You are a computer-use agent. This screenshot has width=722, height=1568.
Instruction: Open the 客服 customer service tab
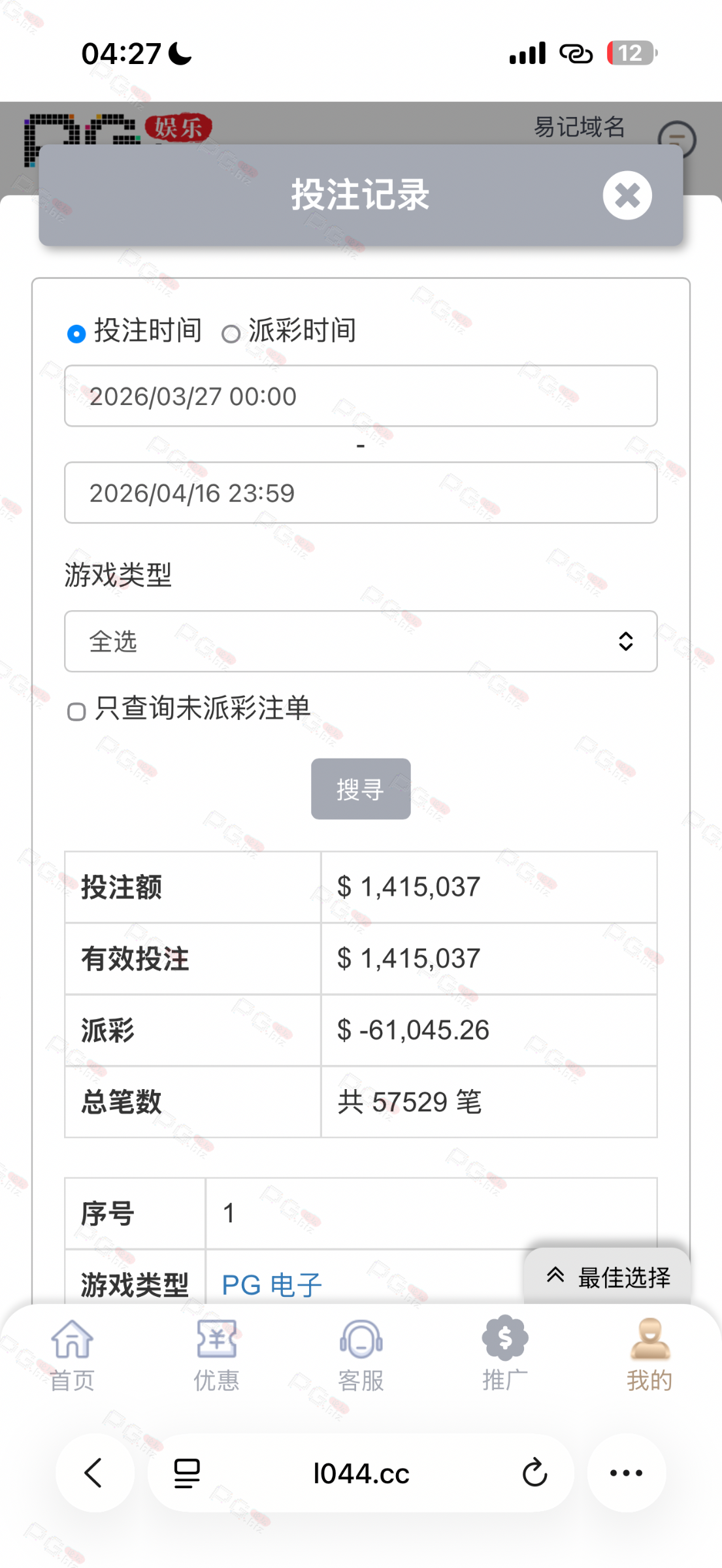point(361,1354)
